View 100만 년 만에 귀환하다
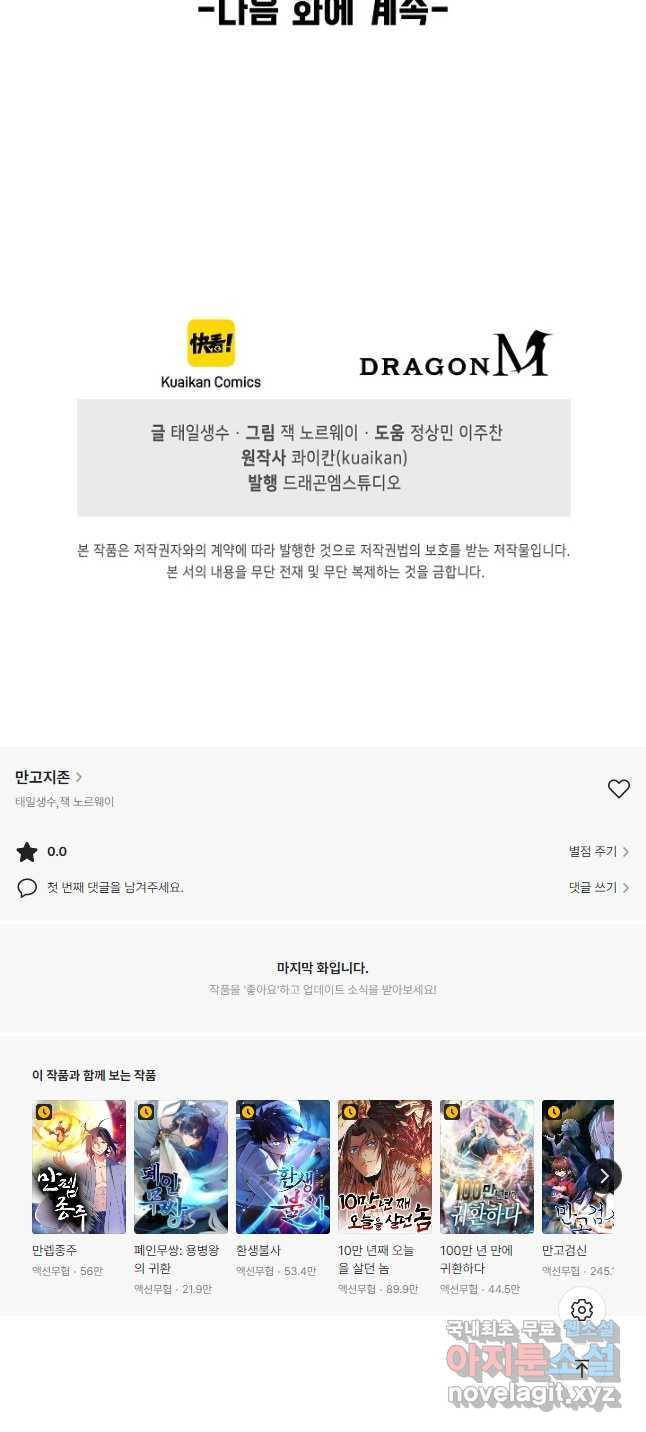 (487, 1167)
